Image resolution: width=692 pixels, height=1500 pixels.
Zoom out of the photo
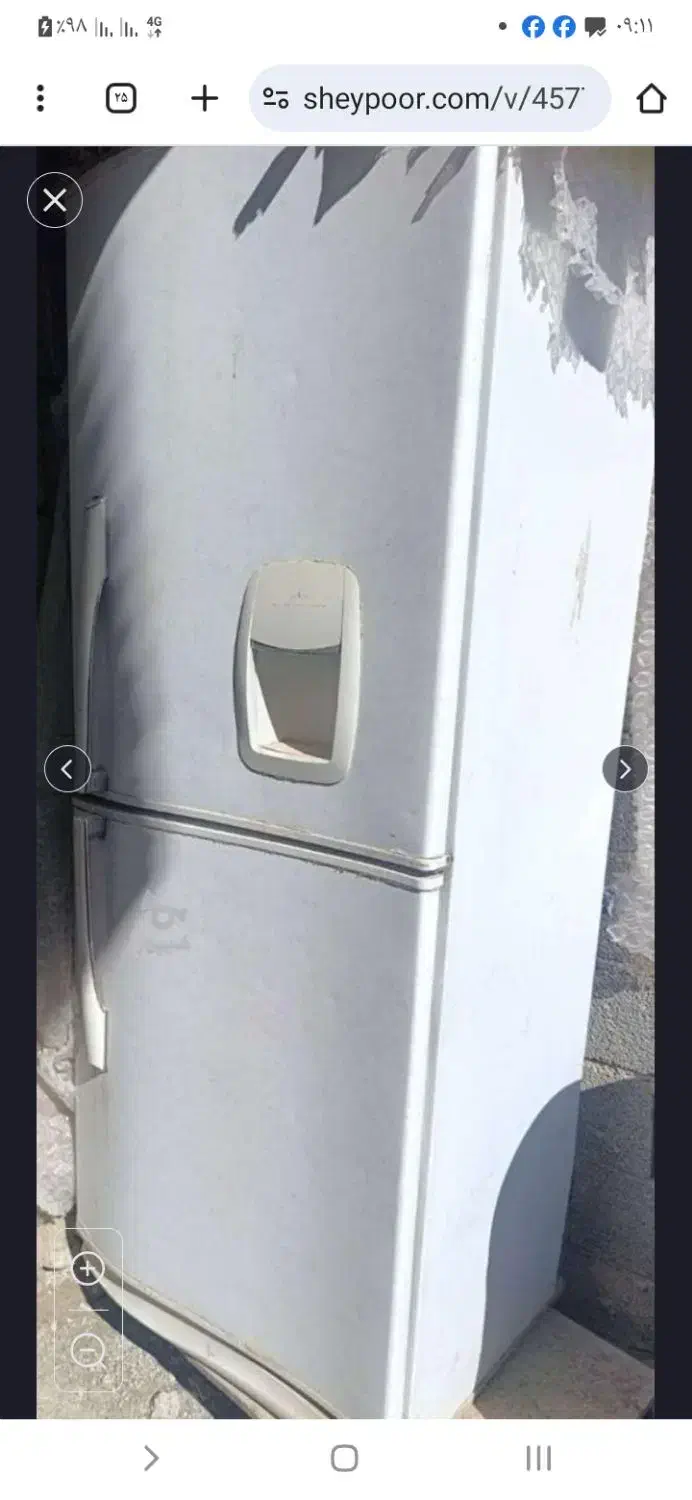point(88,1352)
